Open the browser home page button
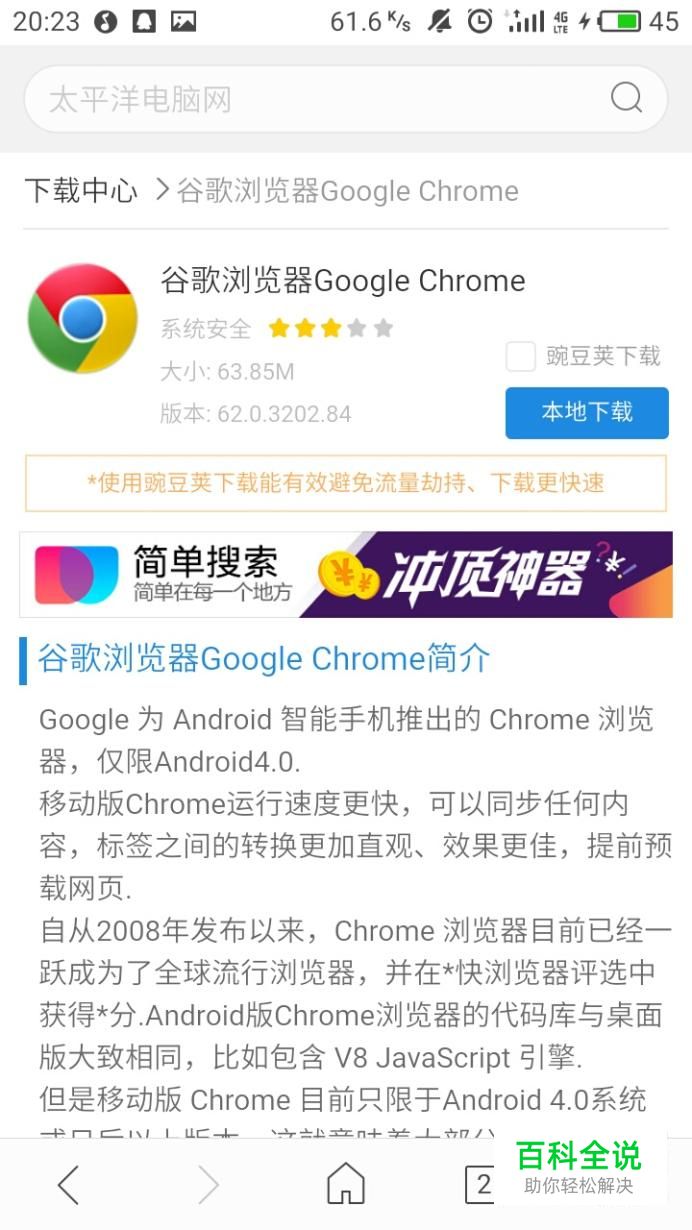The width and height of the screenshot is (692, 1230). [346, 1185]
